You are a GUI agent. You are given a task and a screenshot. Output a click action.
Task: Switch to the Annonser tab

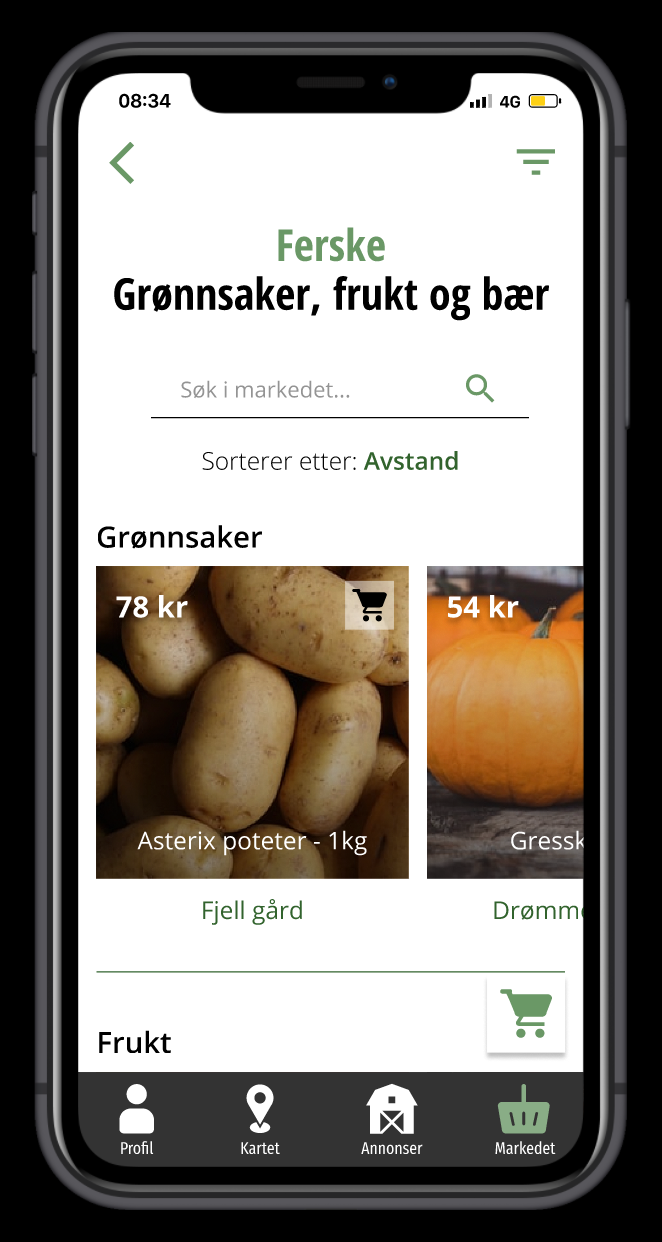coord(391,1119)
